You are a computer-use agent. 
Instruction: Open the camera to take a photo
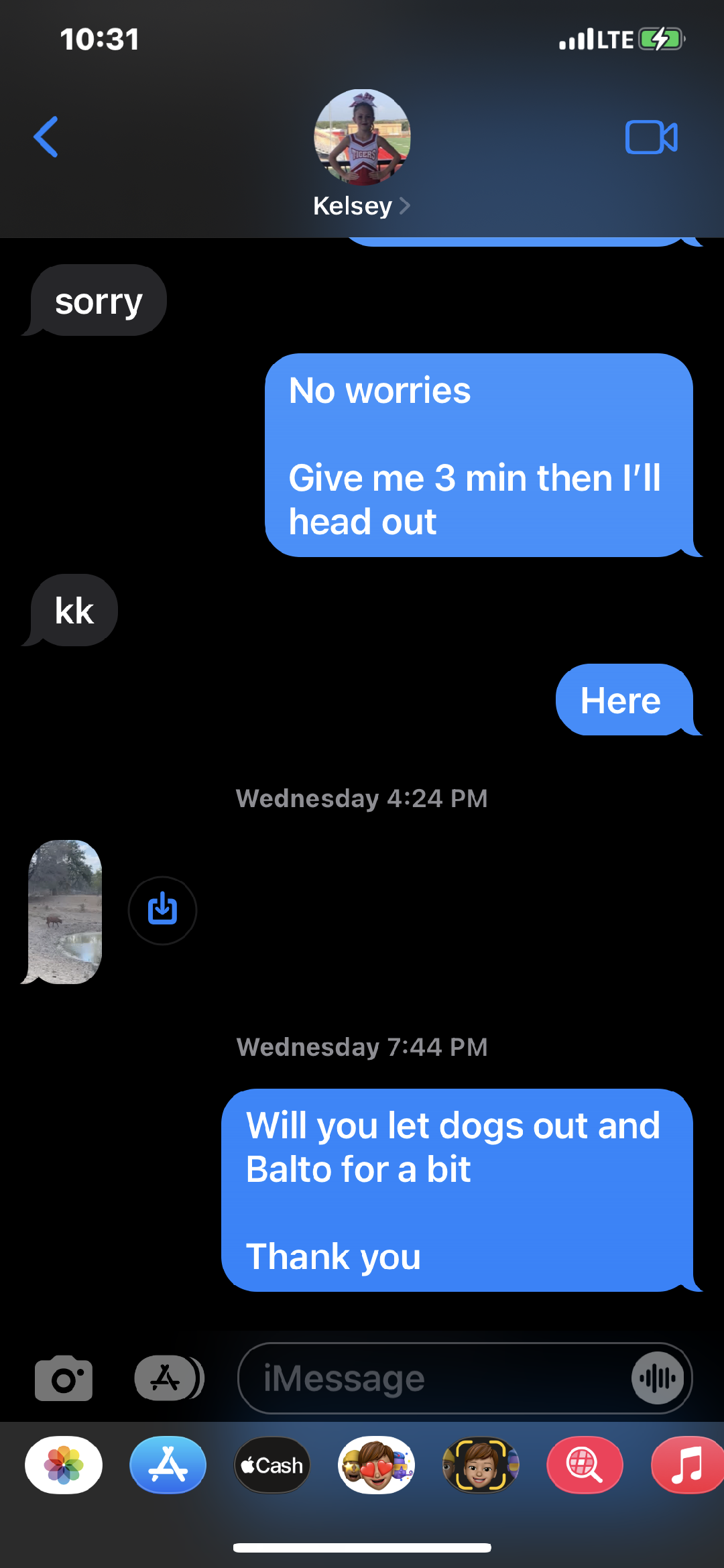(x=64, y=1379)
